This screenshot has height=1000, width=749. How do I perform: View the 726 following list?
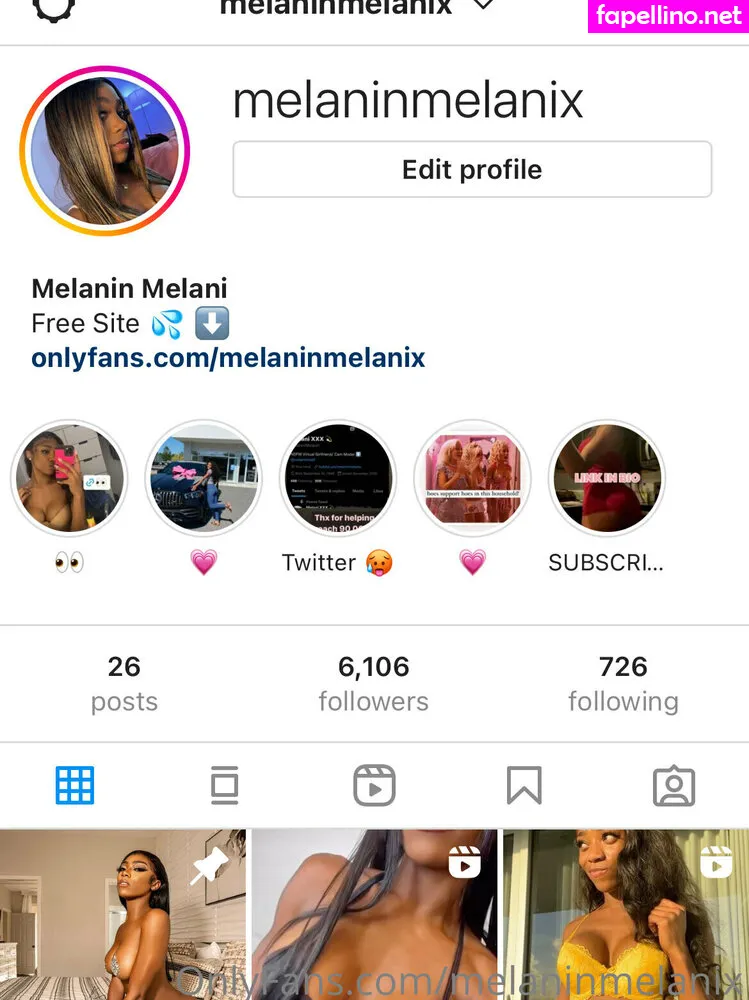coord(623,683)
